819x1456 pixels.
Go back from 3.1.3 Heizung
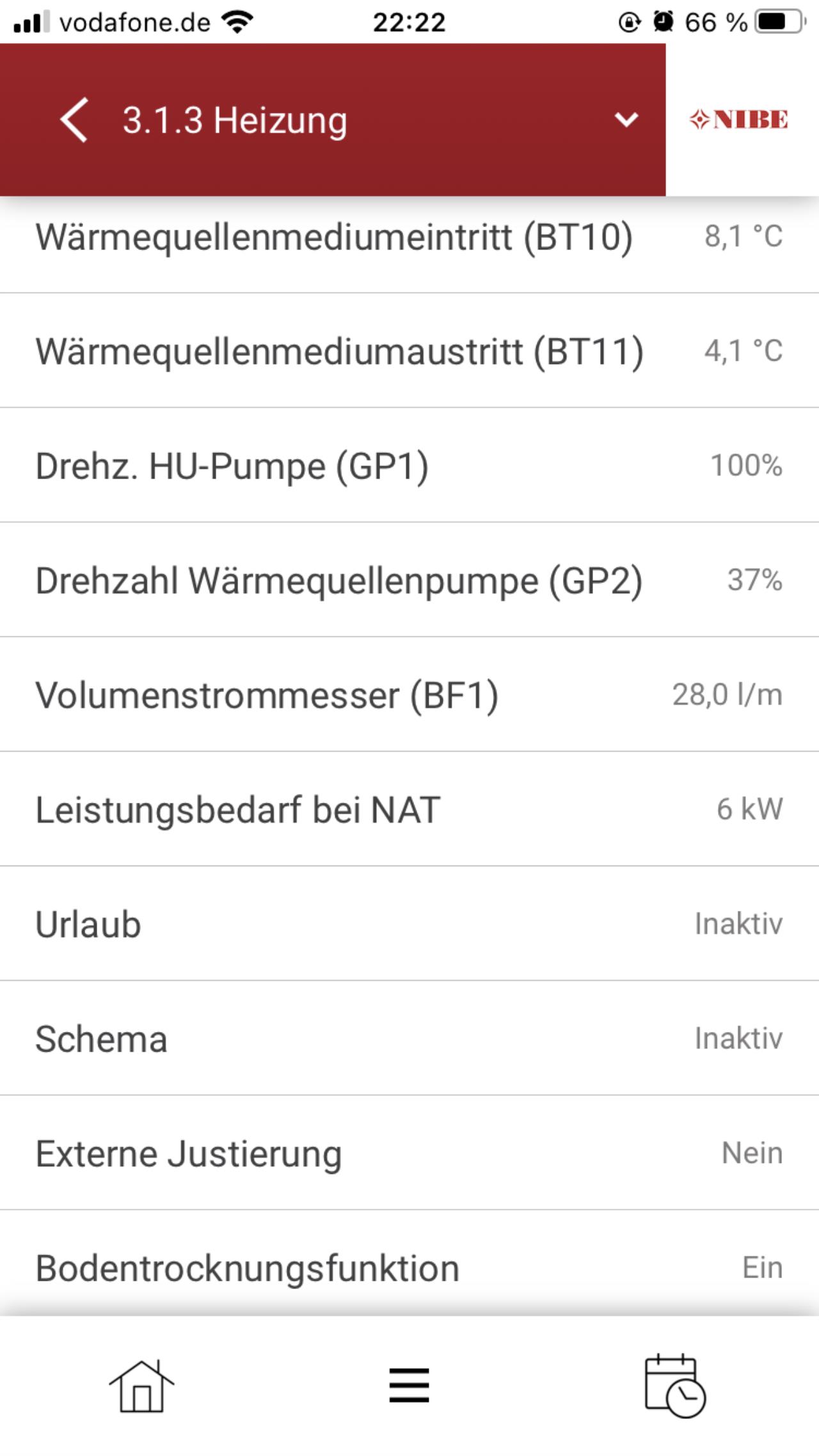pos(74,120)
